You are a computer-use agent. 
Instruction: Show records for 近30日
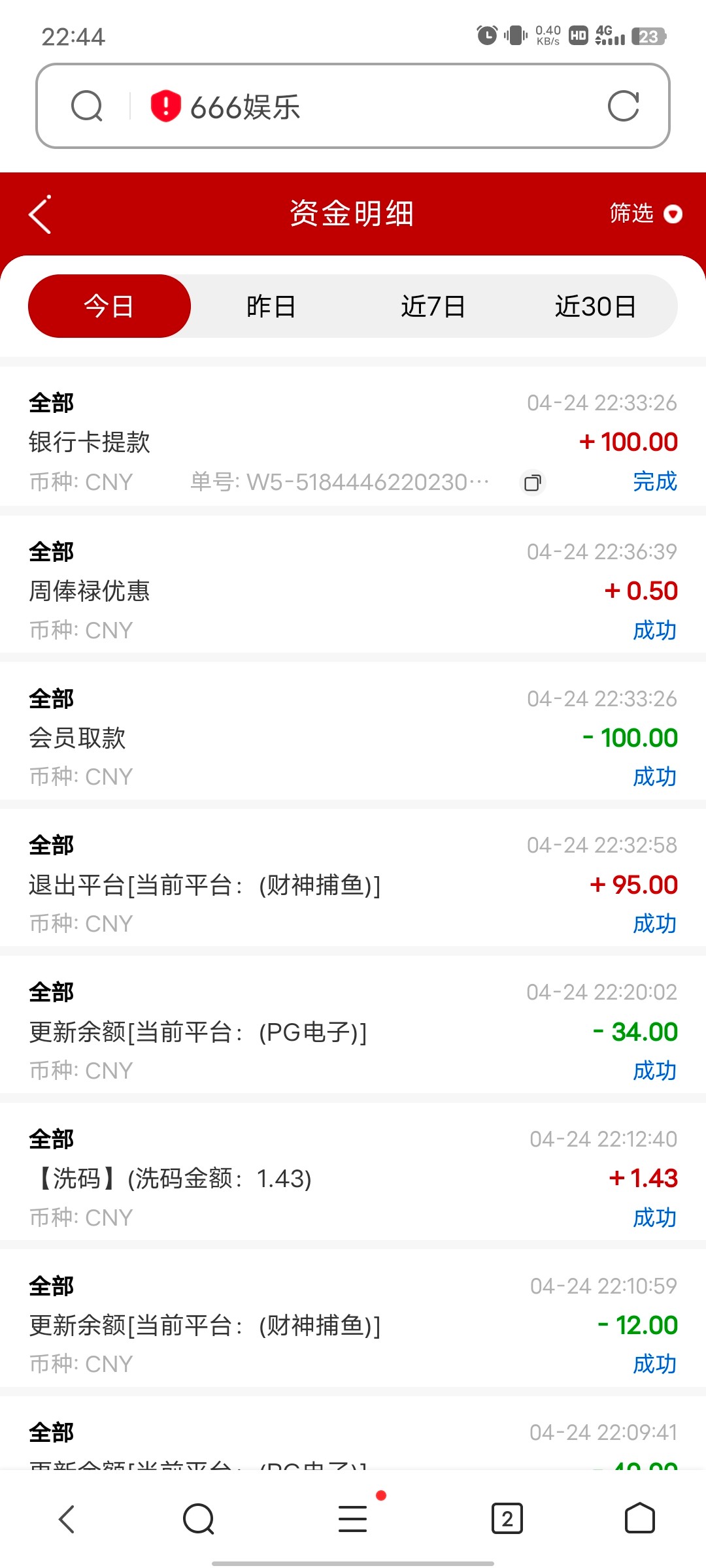coord(595,306)
